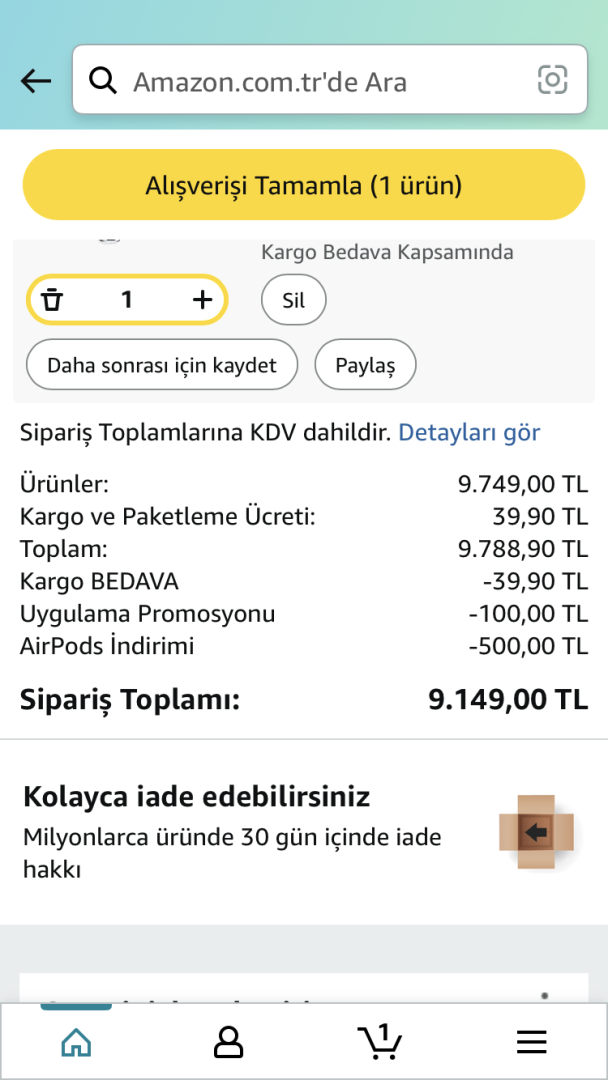Go back with the arrow icon
Image resolution: width=608 pixels, height=1080 pixels.
36,81
